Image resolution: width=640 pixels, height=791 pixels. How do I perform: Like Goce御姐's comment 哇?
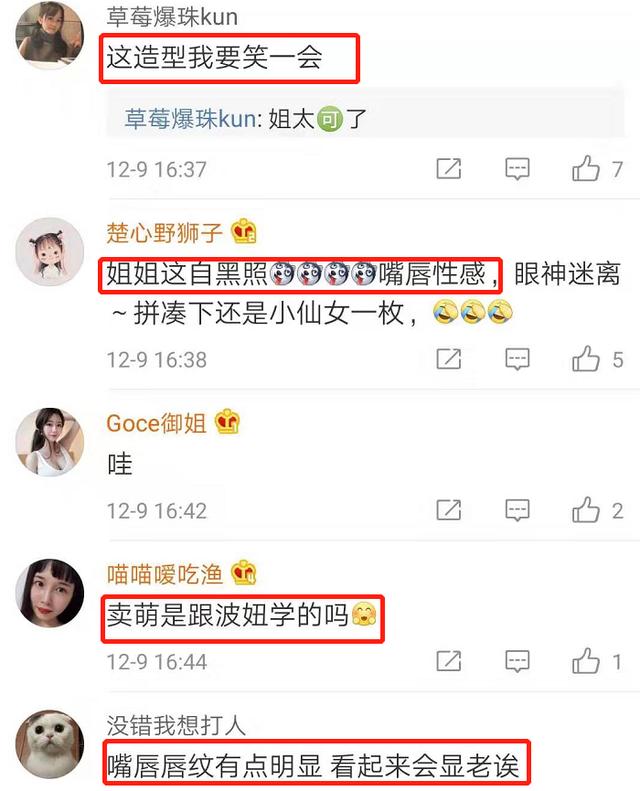tap(586, 511)
